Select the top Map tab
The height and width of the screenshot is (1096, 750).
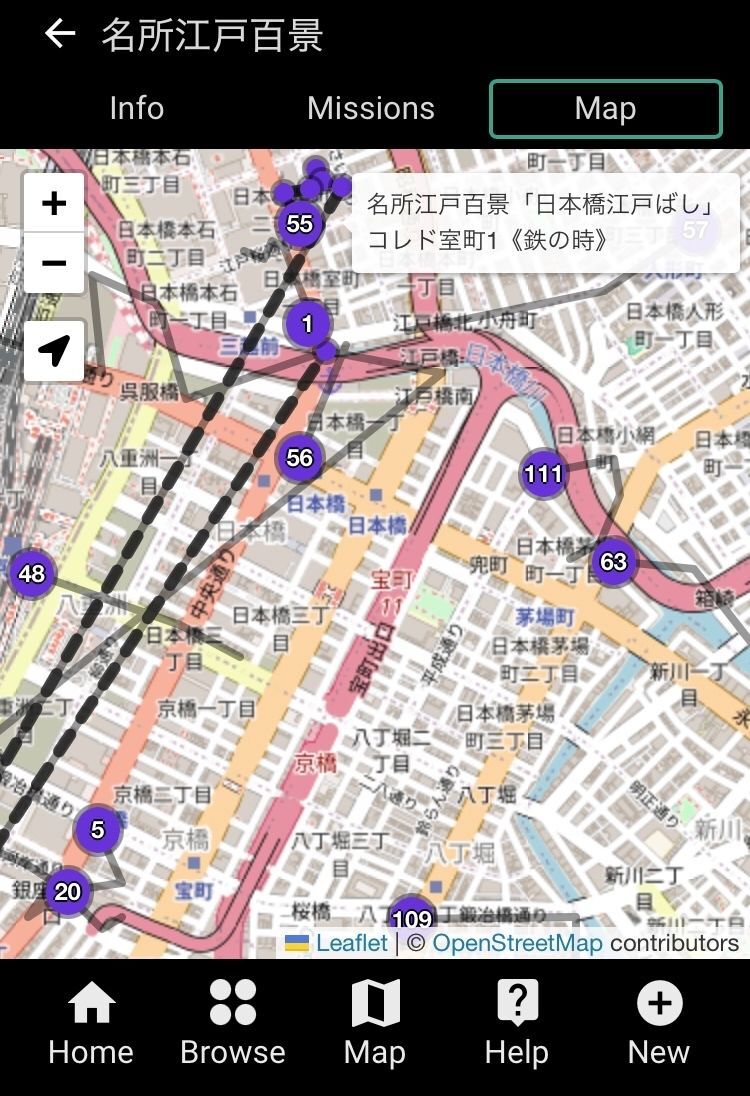tap(605, 108)
